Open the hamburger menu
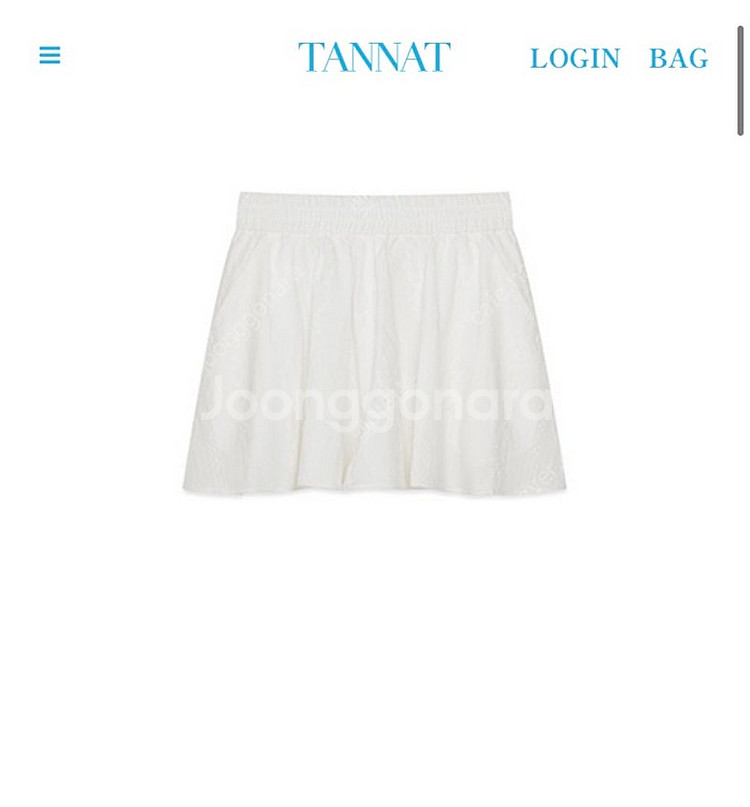750x807 pixels. (x=49, y=56)
